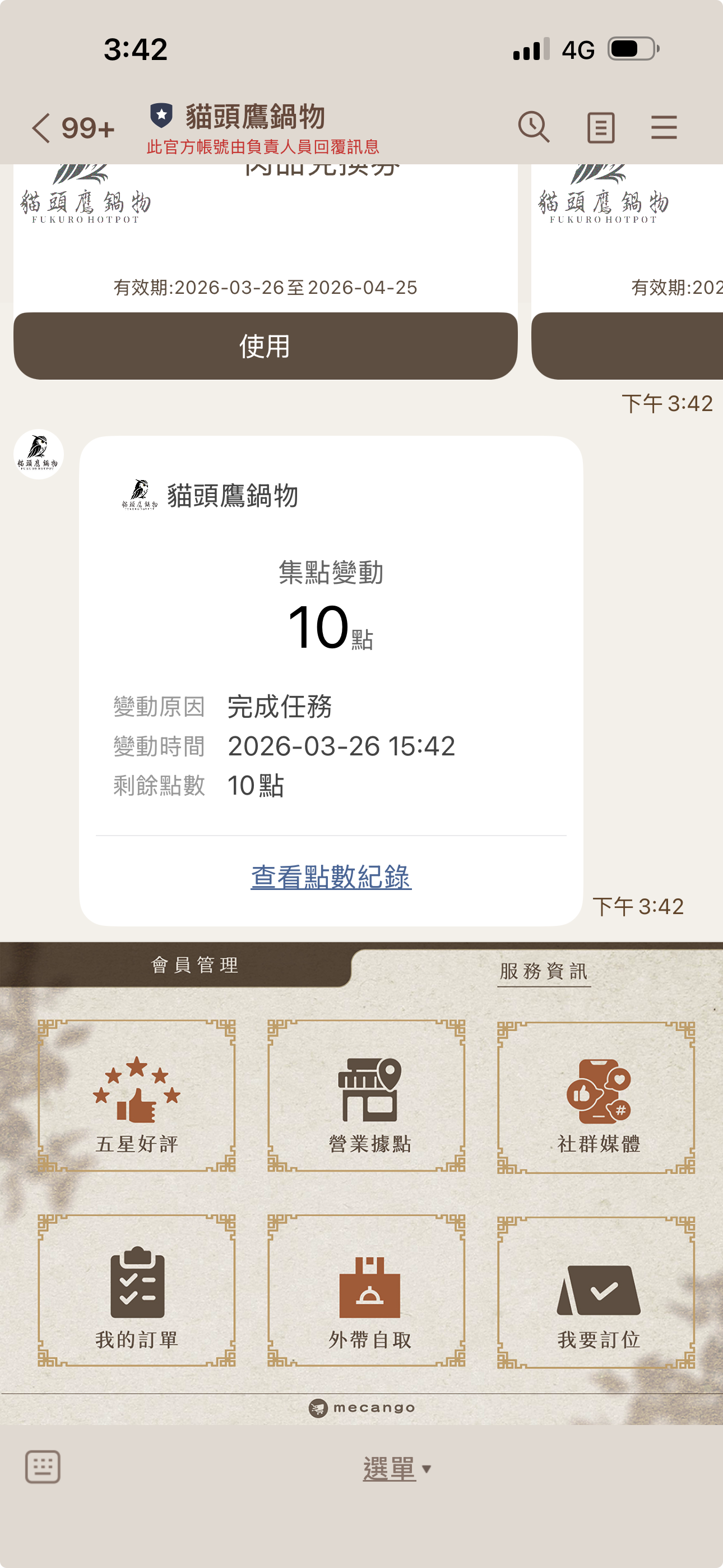Open 查看點數紀錄 link
Screen dimensions: 723x1568
click(x=331, y=877)
